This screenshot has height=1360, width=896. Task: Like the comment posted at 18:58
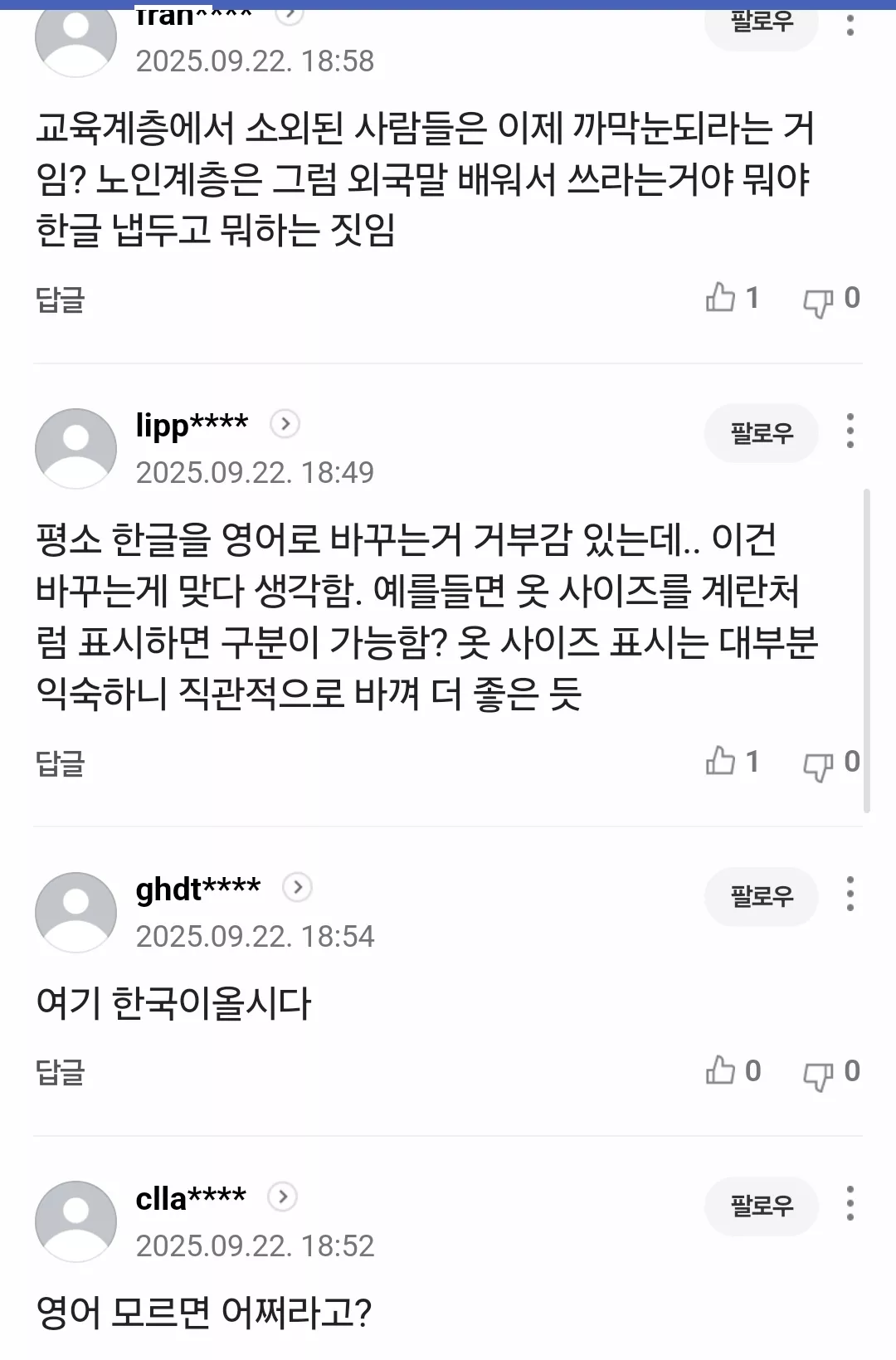tap(721, 297)
